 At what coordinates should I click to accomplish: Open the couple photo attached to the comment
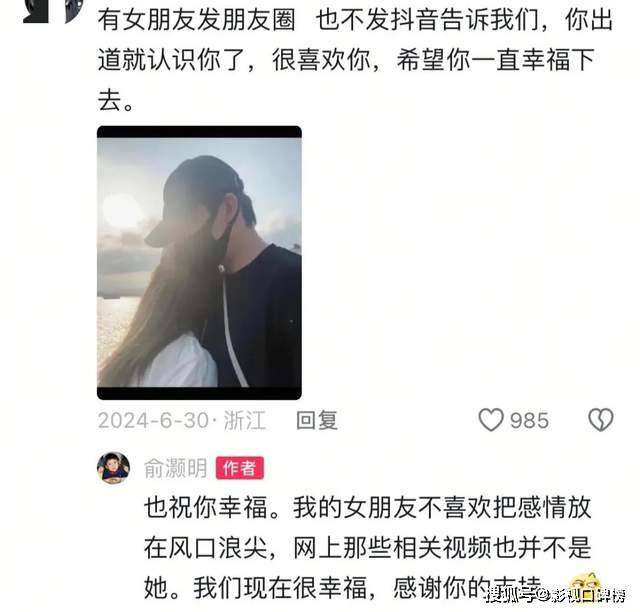[x=199, y=263]
